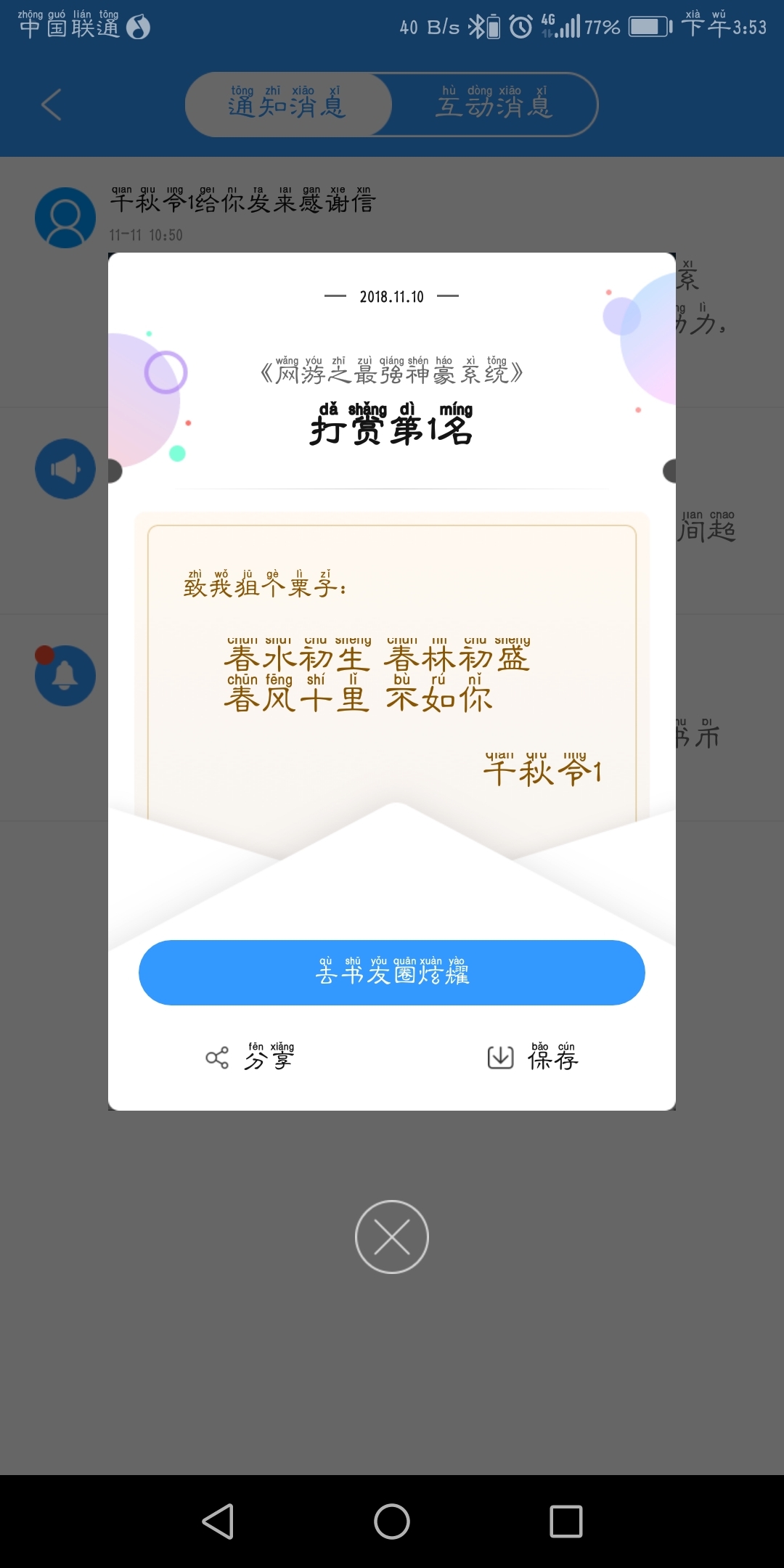
Task: Switch to the 通知消息 tab
Action: [288, 104]
